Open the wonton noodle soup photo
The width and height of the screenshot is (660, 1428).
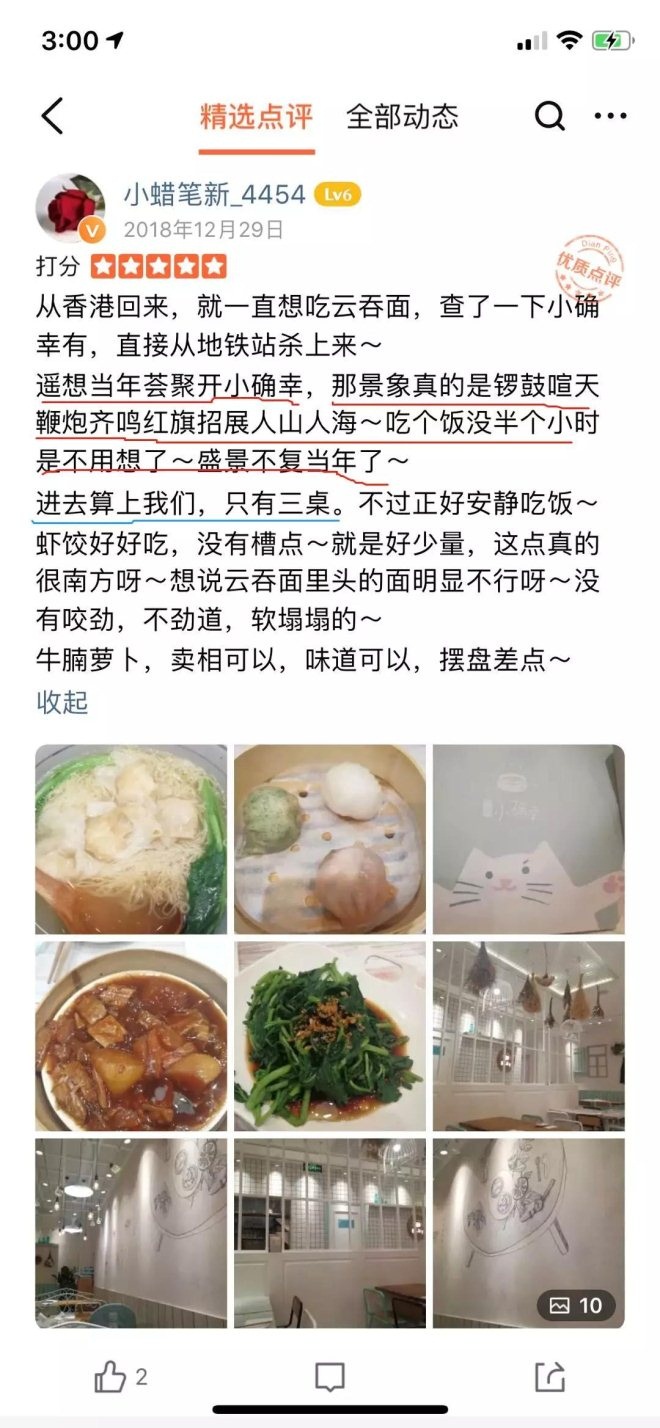pyautogui.click(x=131, y=839)
